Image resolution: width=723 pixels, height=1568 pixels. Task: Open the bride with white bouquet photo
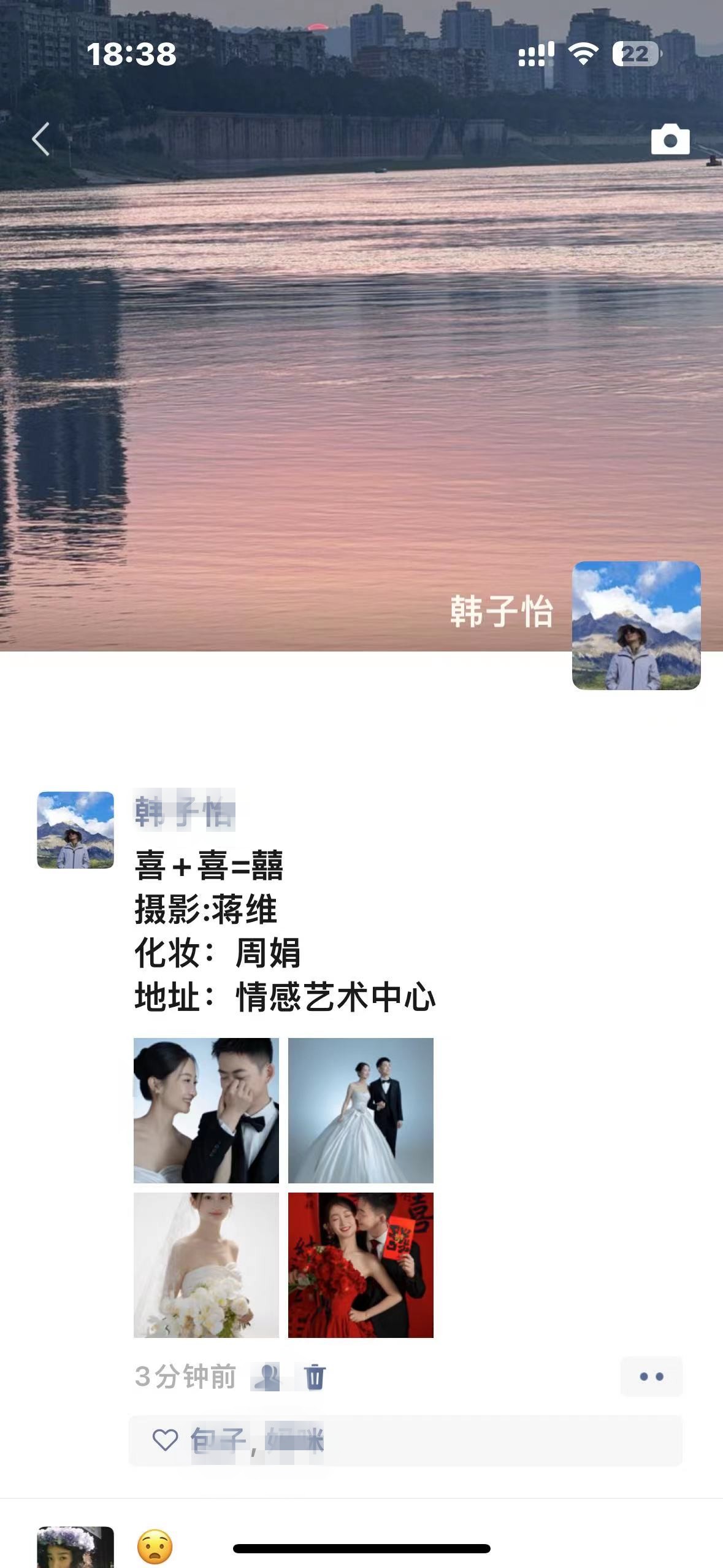(x=206, y=1265)
